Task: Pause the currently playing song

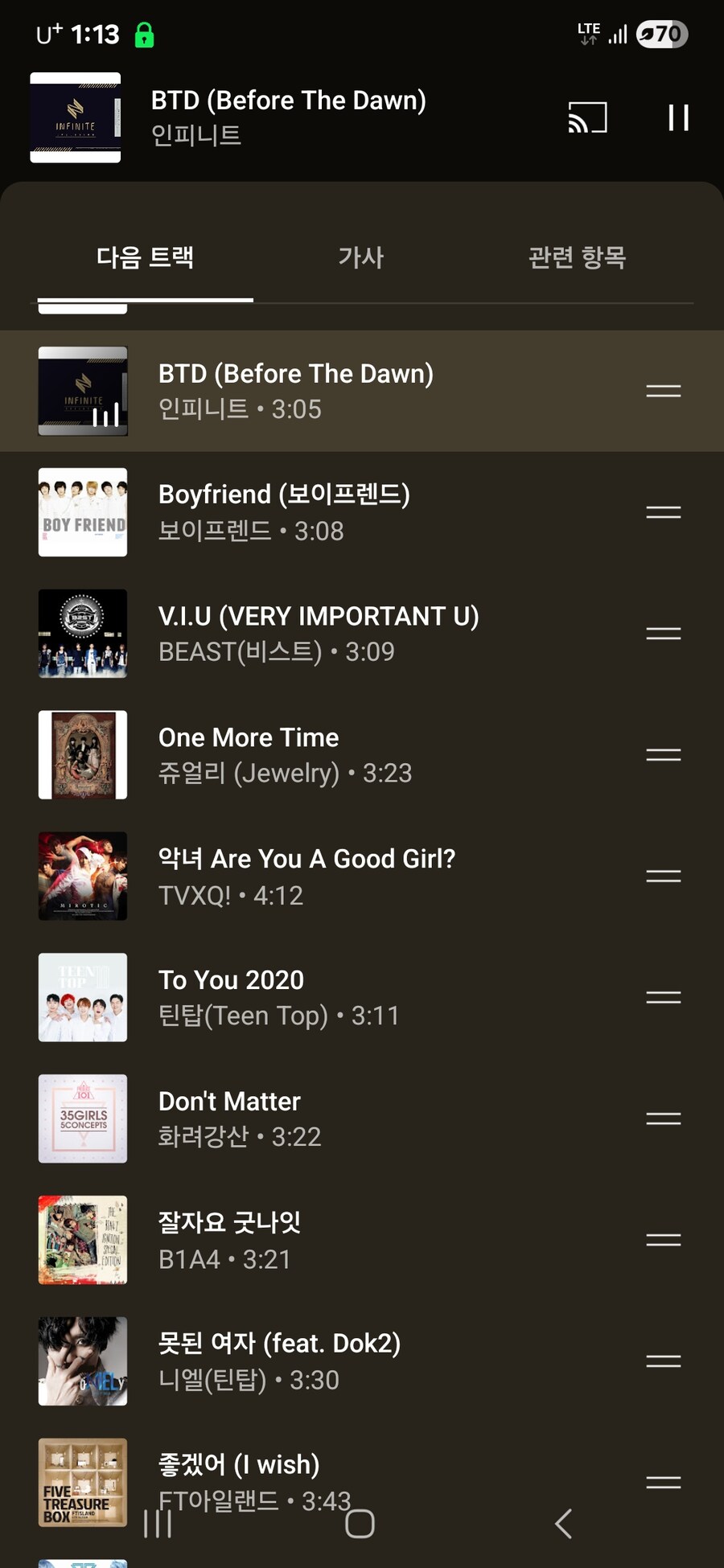Action: coord(678,118)
